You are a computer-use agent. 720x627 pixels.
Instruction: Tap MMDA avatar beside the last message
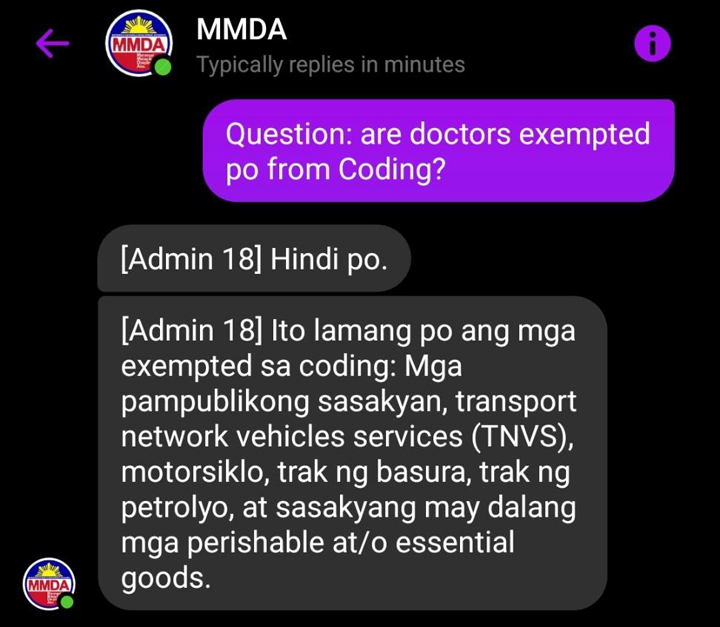point(49,583)
